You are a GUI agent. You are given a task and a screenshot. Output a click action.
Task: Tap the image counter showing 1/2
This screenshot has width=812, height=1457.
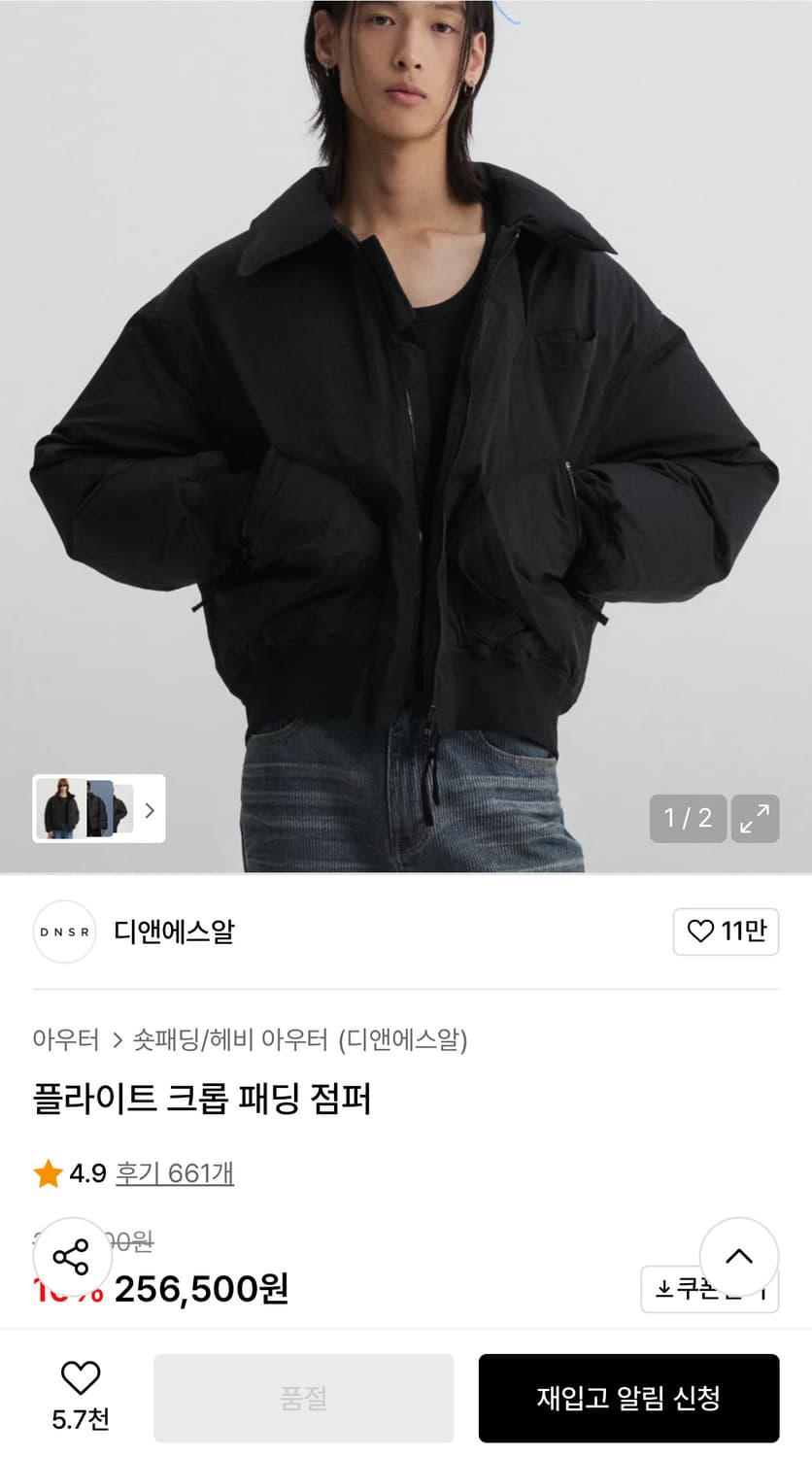click(x=688, y=819)
